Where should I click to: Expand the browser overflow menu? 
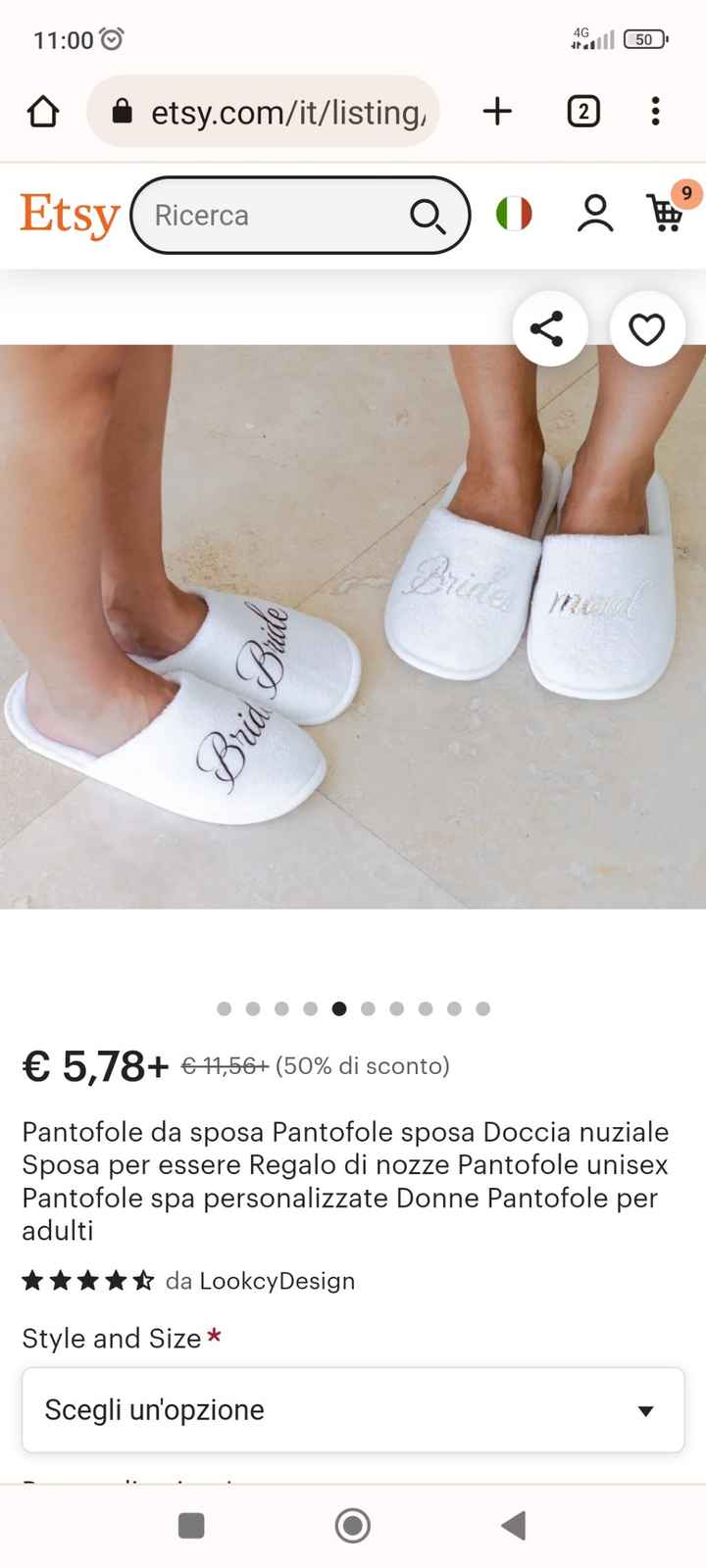click(654, 111)
